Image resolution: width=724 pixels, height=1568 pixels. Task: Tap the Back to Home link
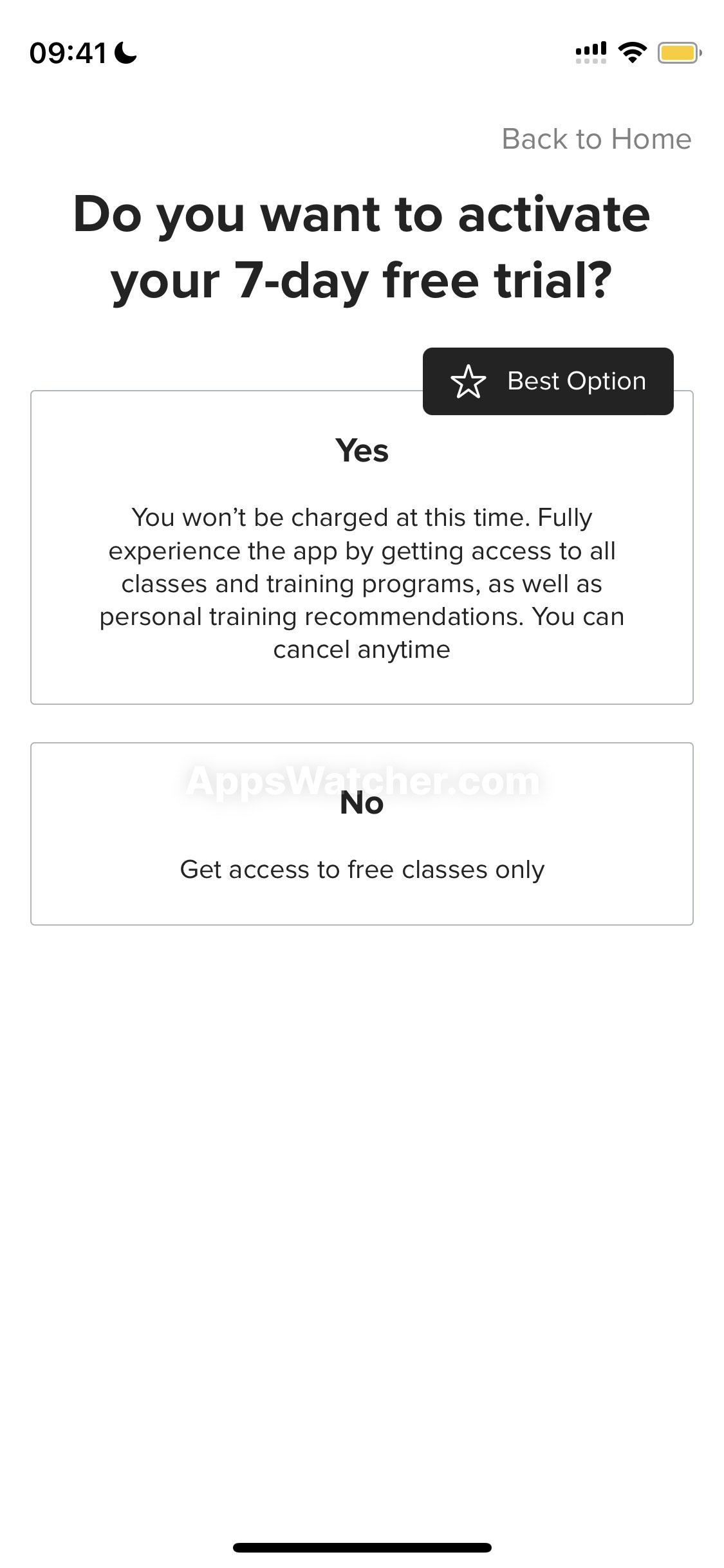[597, 139]
